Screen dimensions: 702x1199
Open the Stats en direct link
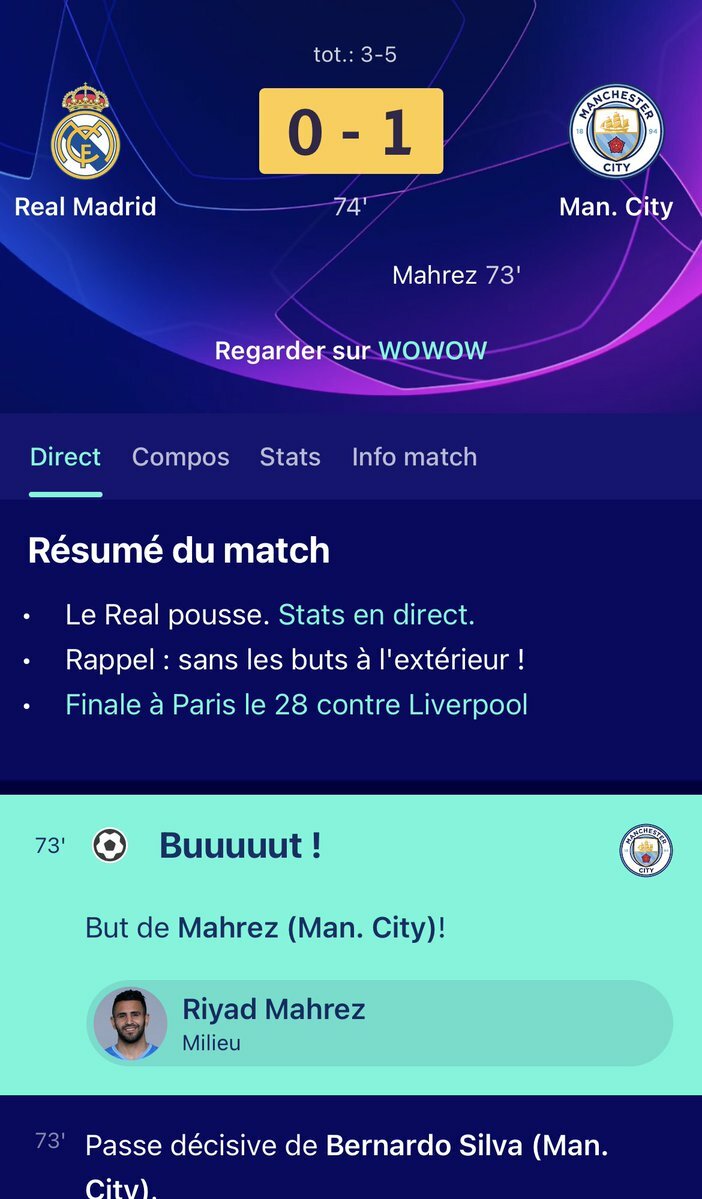pos(376,615)
